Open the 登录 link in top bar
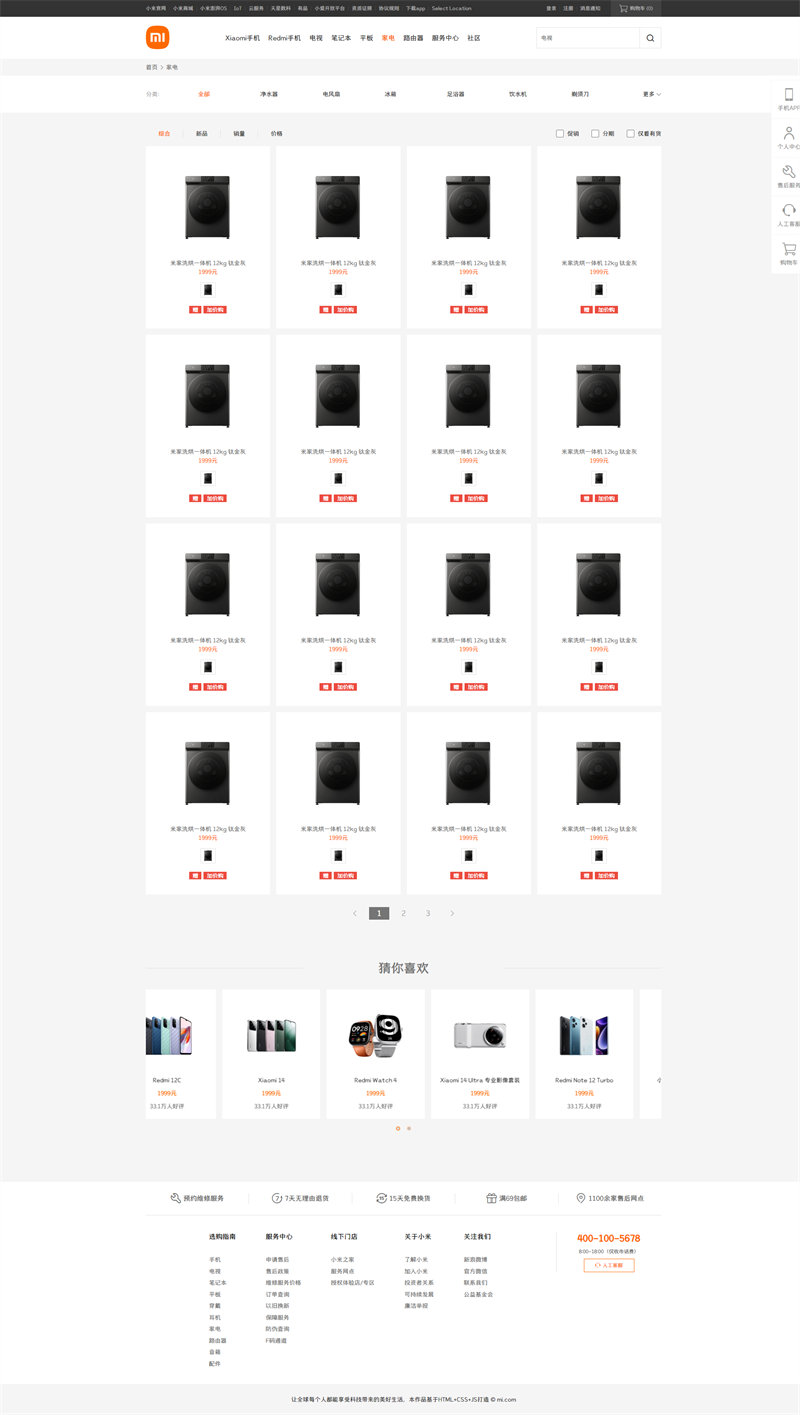The height and width of the screenshot is (1415, 800). click(x=552, y=8)
